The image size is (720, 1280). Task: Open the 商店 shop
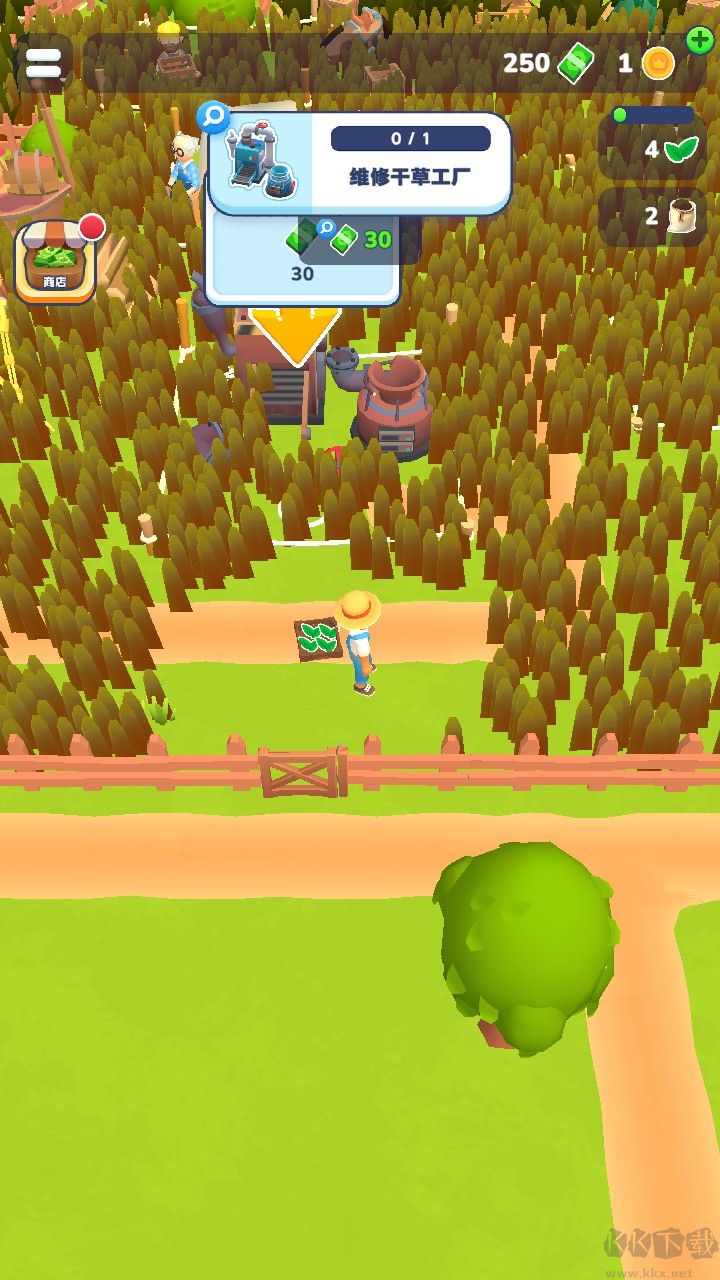55,261
